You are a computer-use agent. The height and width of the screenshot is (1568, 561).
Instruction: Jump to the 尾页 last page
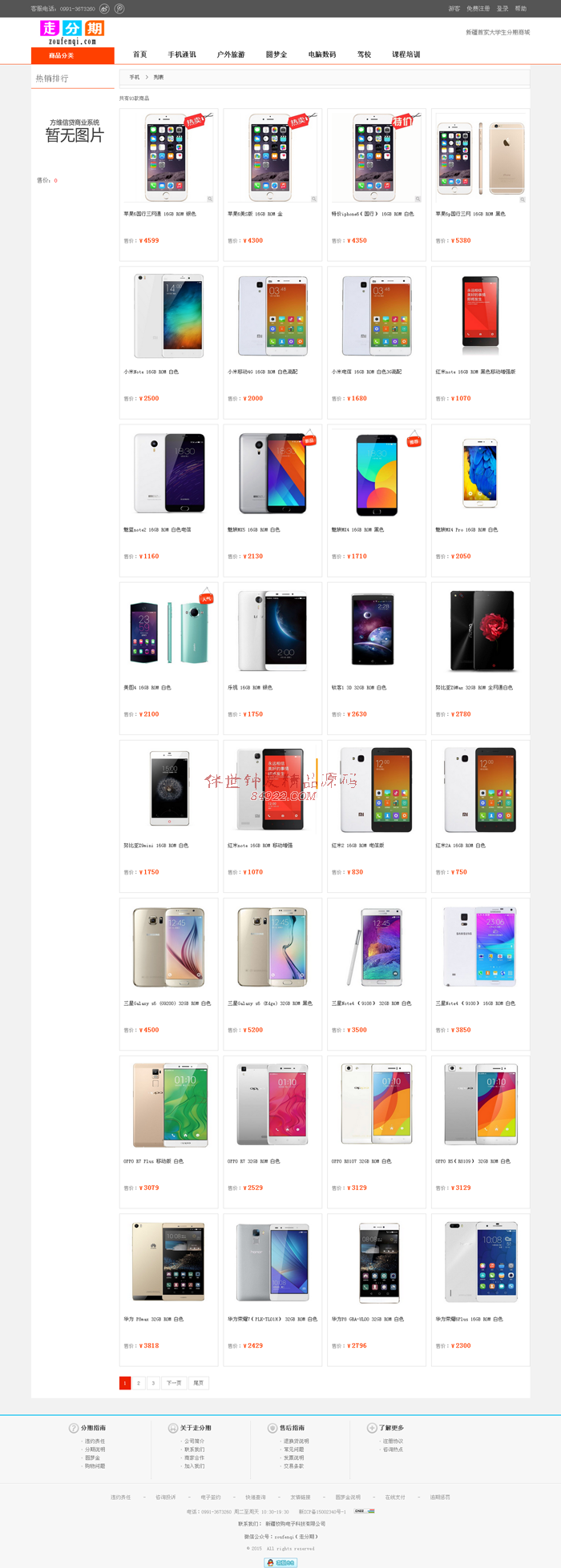click(198, 1383)
